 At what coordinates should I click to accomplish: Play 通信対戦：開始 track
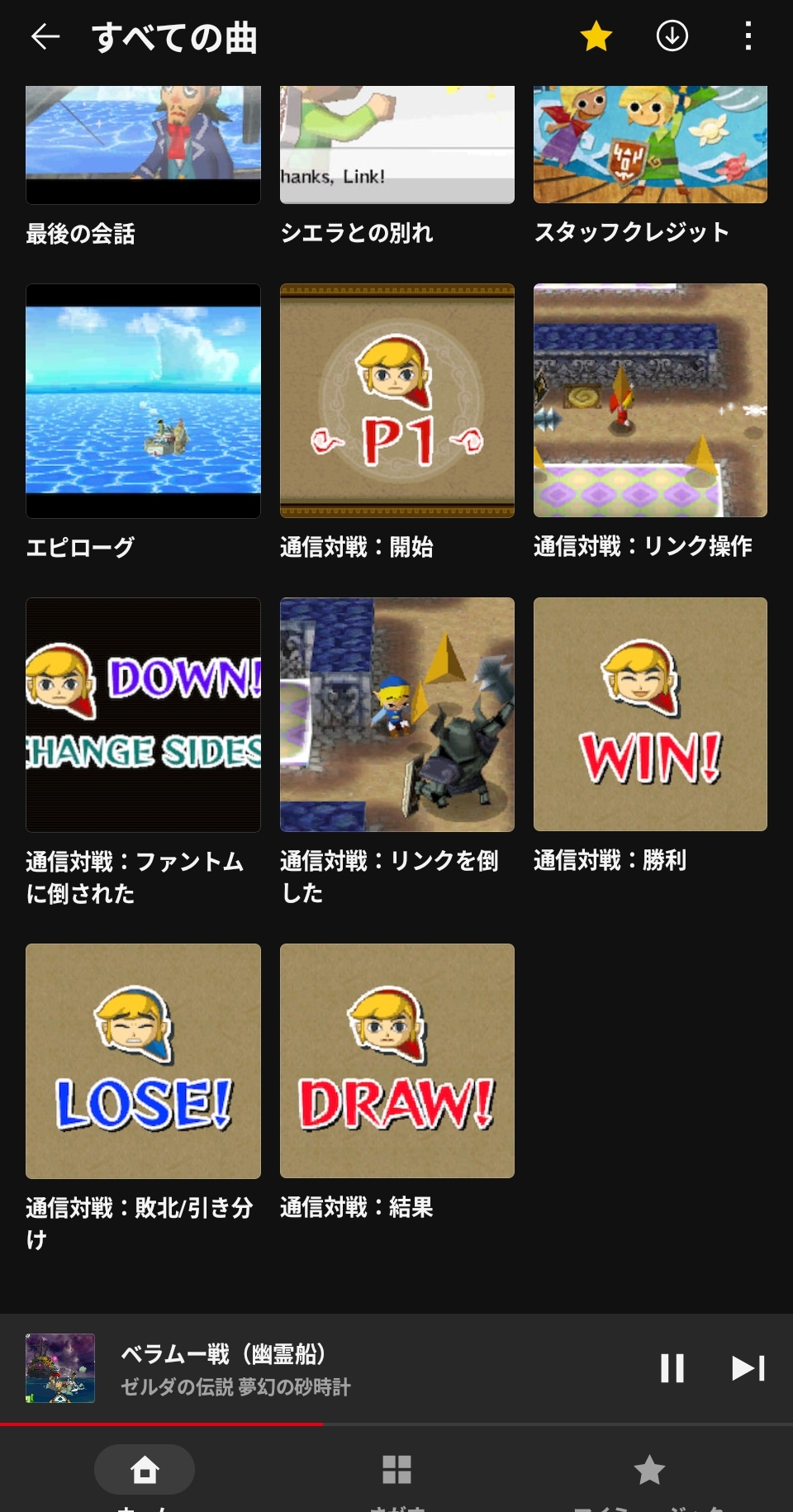tap(396, 401)
